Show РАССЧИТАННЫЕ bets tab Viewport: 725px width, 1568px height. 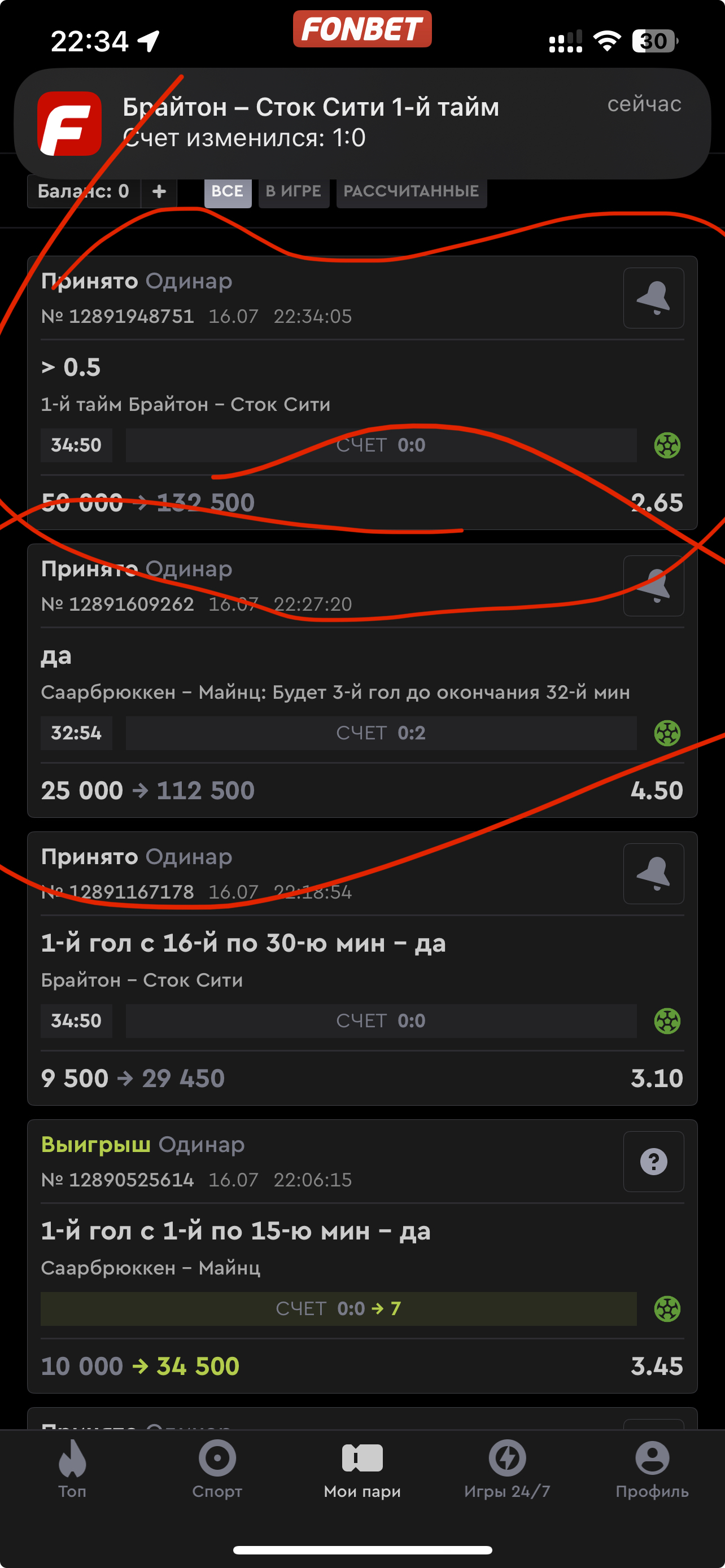tap(412, 192)
